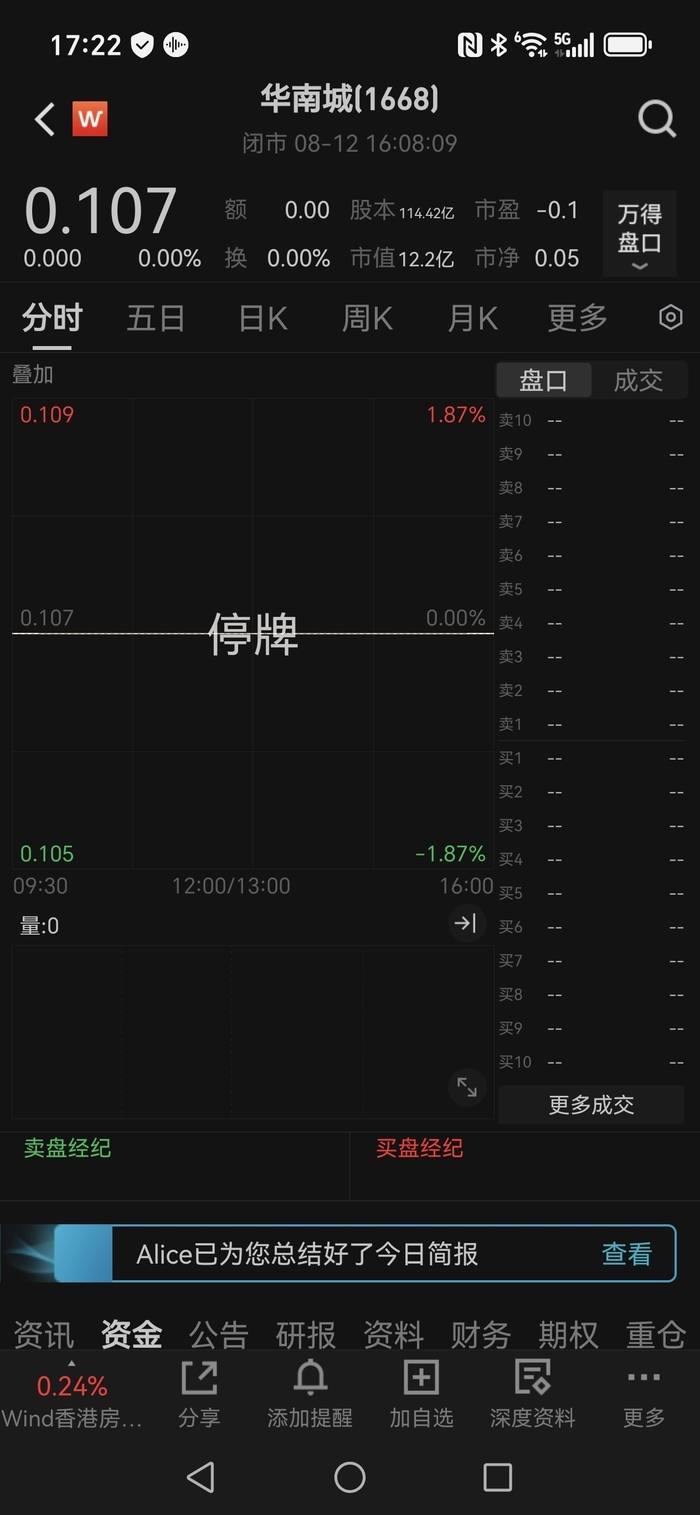Open the search magnifier icon
The image size is (700, 1515).
coord(657,120)
